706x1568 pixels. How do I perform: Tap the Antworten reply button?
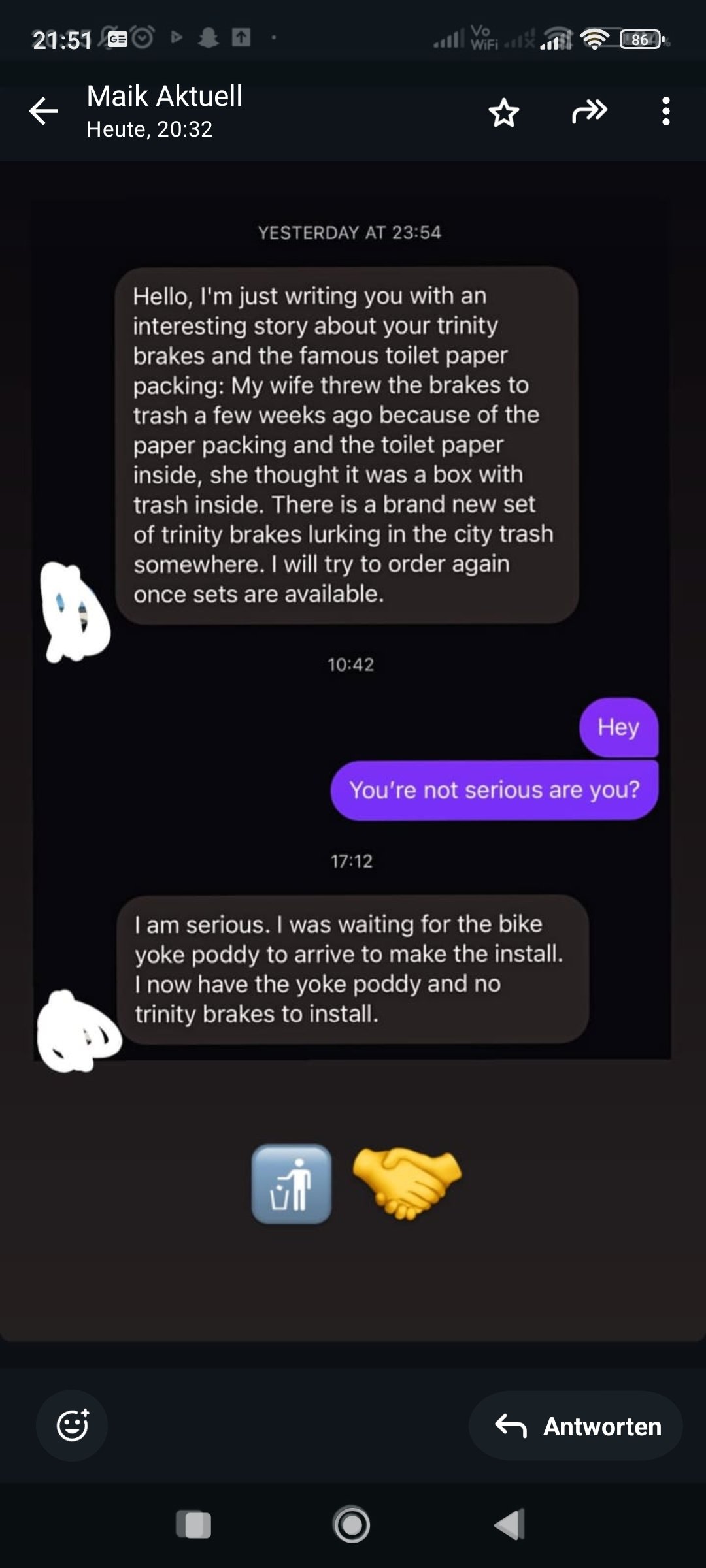point(577,1426)
